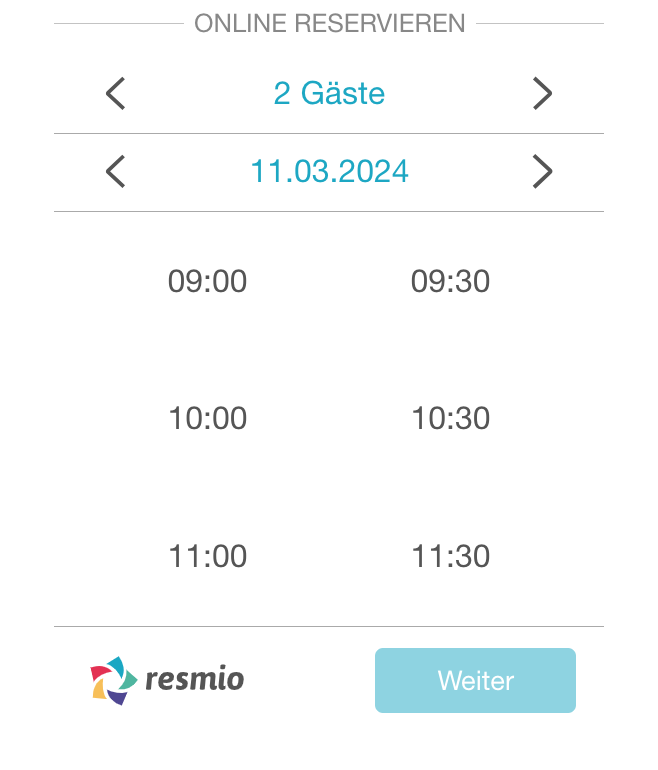The height and width of the screenshot is (770, 658).
Task: Choose the 09:30 reservation time
Action: coord(450,282)
